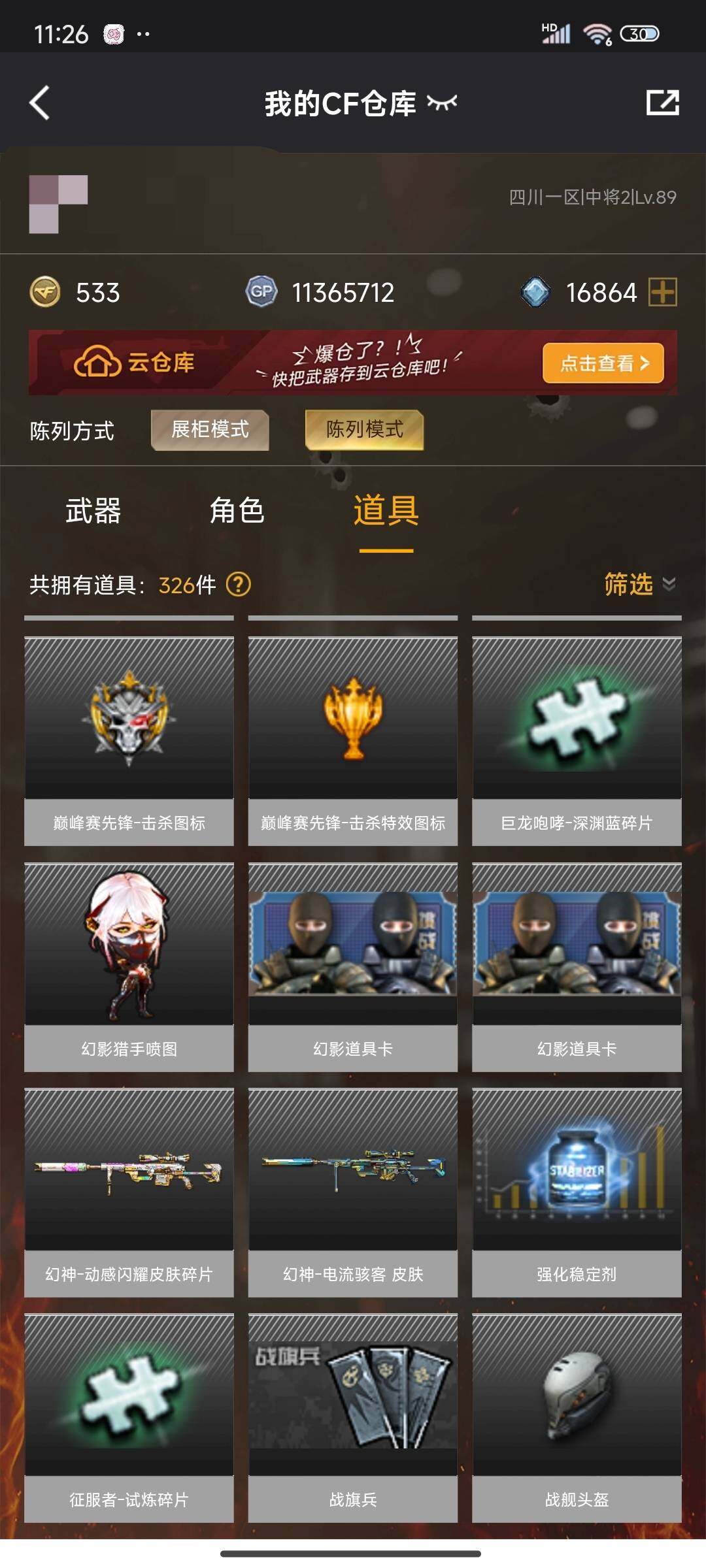Toggle the eye icon to hide info
Image resolution: width=706 pixels, height=1568 pixels.
click(x=442, y=103)
